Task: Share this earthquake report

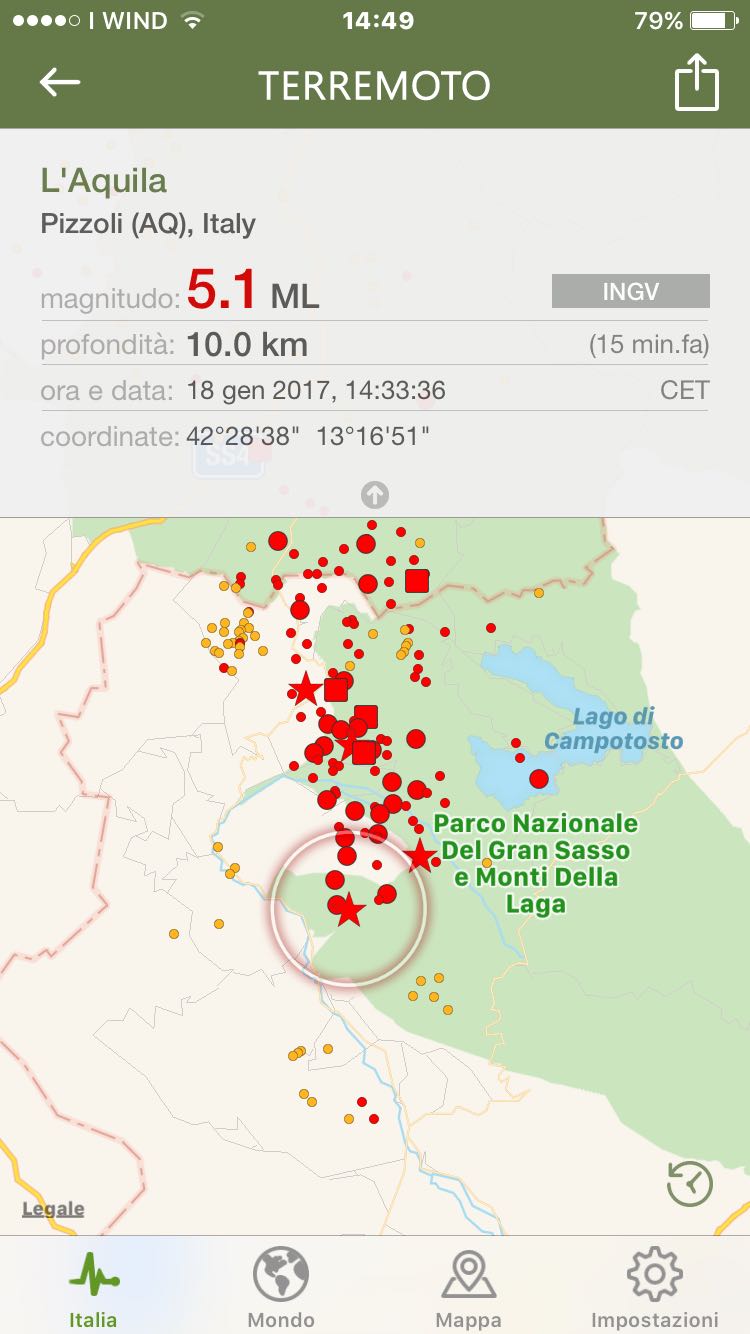Action: [697, 84]
